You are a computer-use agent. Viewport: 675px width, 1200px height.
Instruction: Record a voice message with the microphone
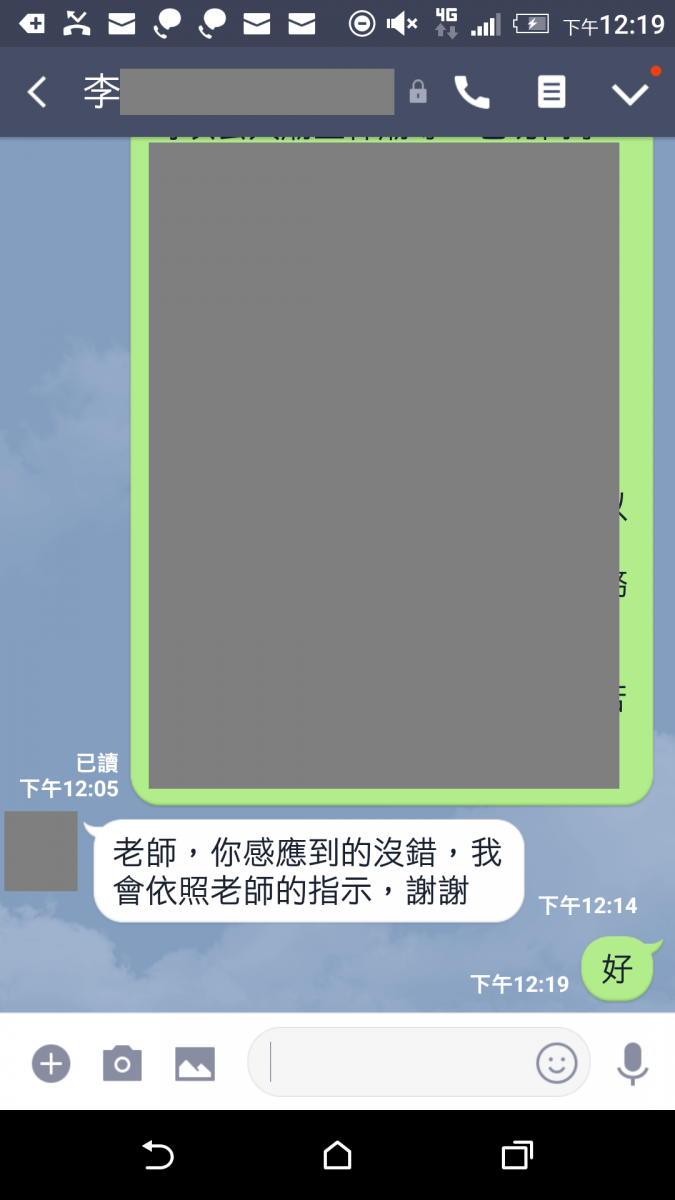(x=632, y=1063)
